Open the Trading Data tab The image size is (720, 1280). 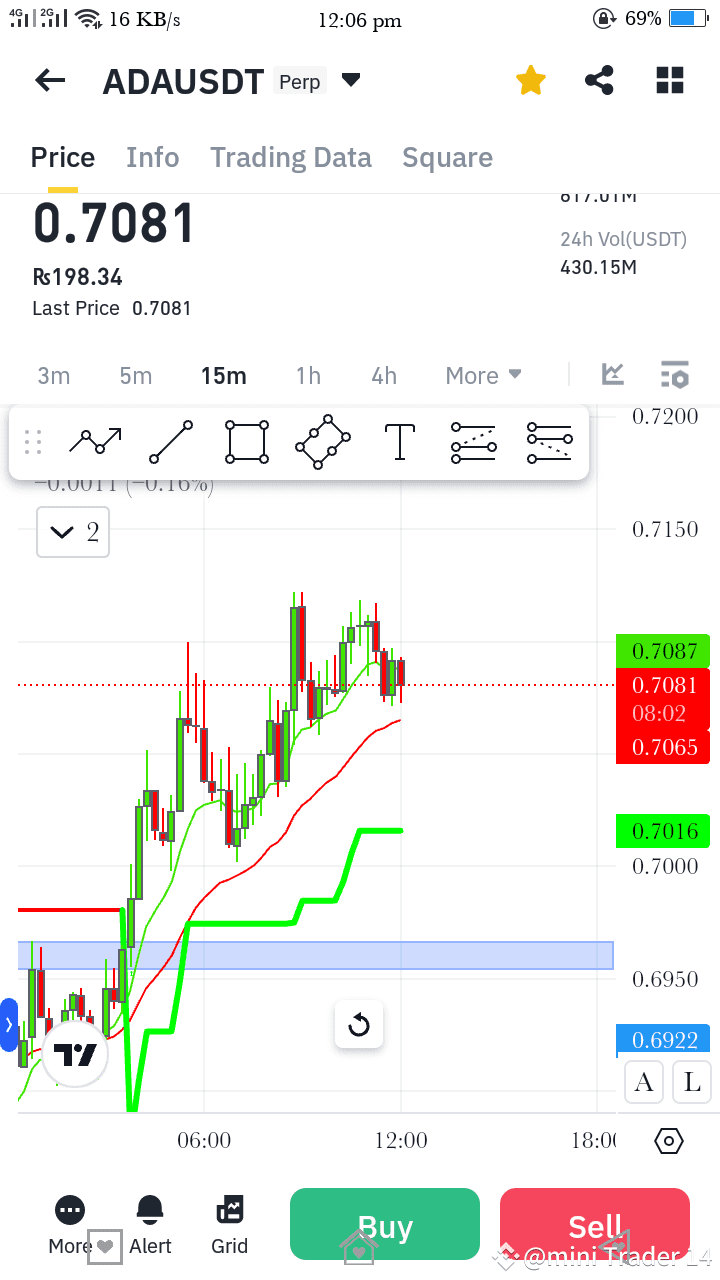(x=290, y=157)
